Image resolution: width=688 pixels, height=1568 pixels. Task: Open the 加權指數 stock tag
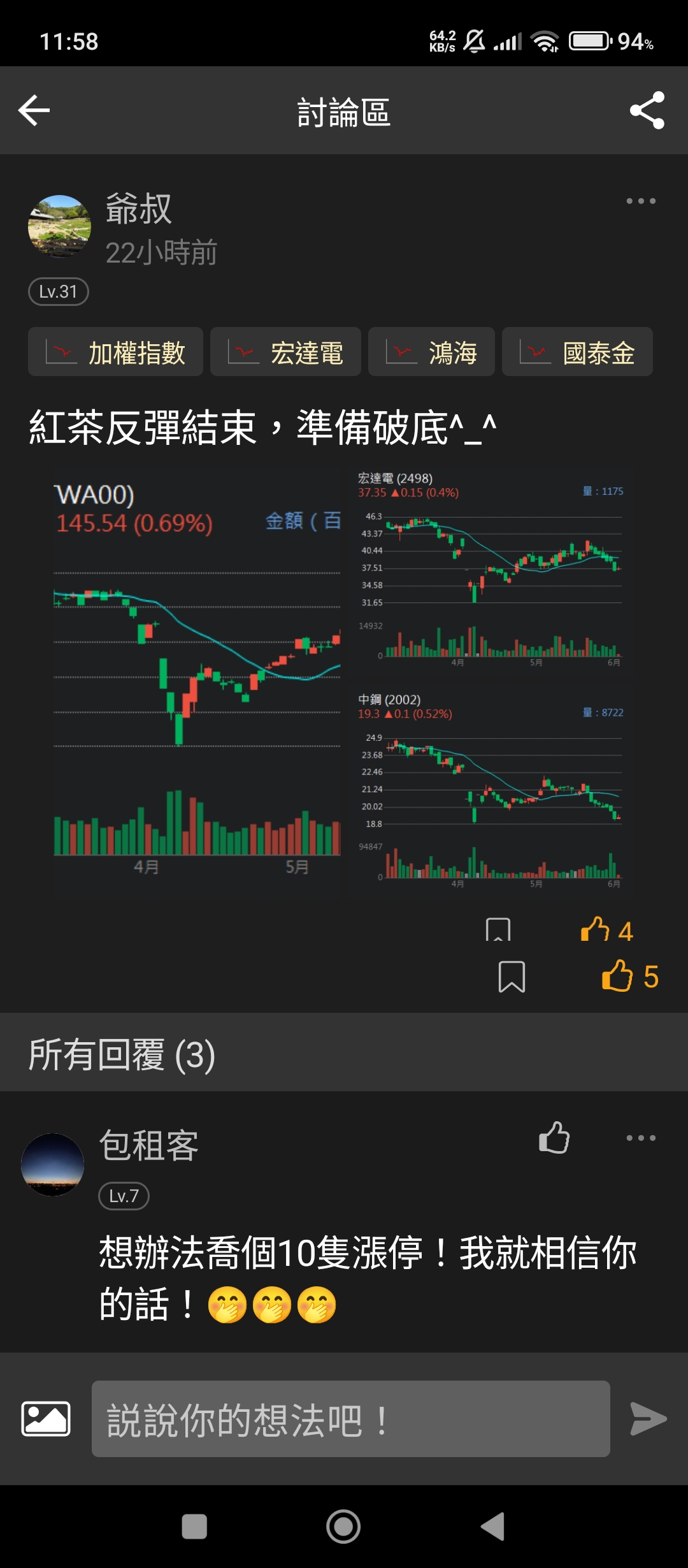(x=116, y=351)
